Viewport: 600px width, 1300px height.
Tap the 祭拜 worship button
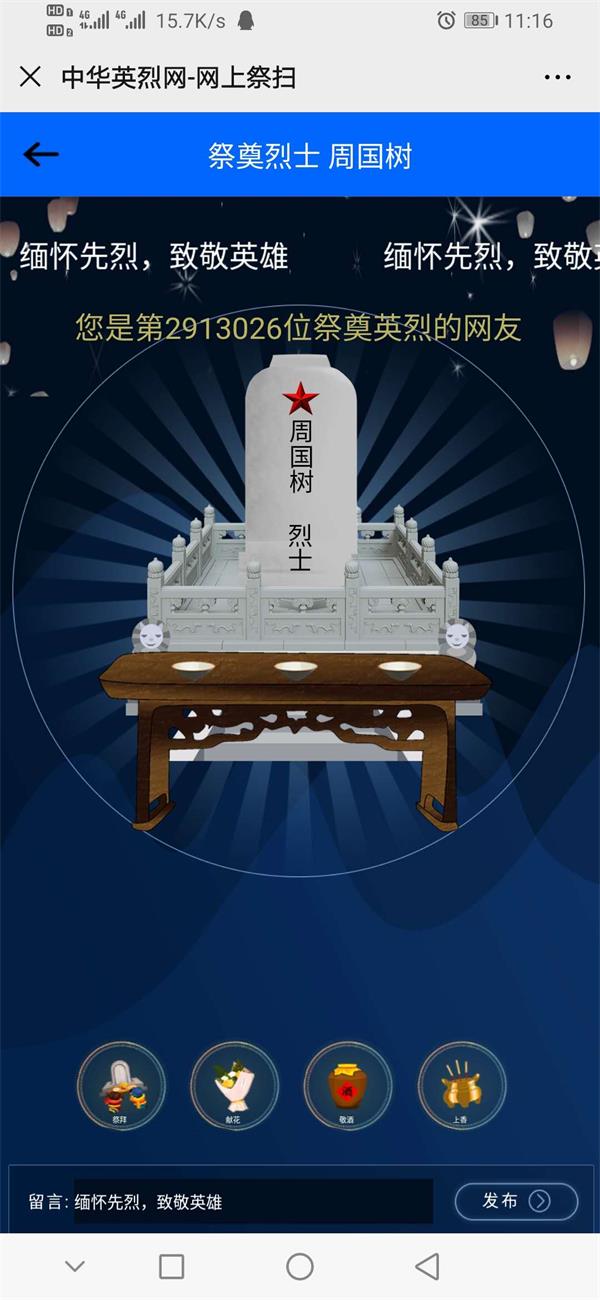tap(121, 1086)
